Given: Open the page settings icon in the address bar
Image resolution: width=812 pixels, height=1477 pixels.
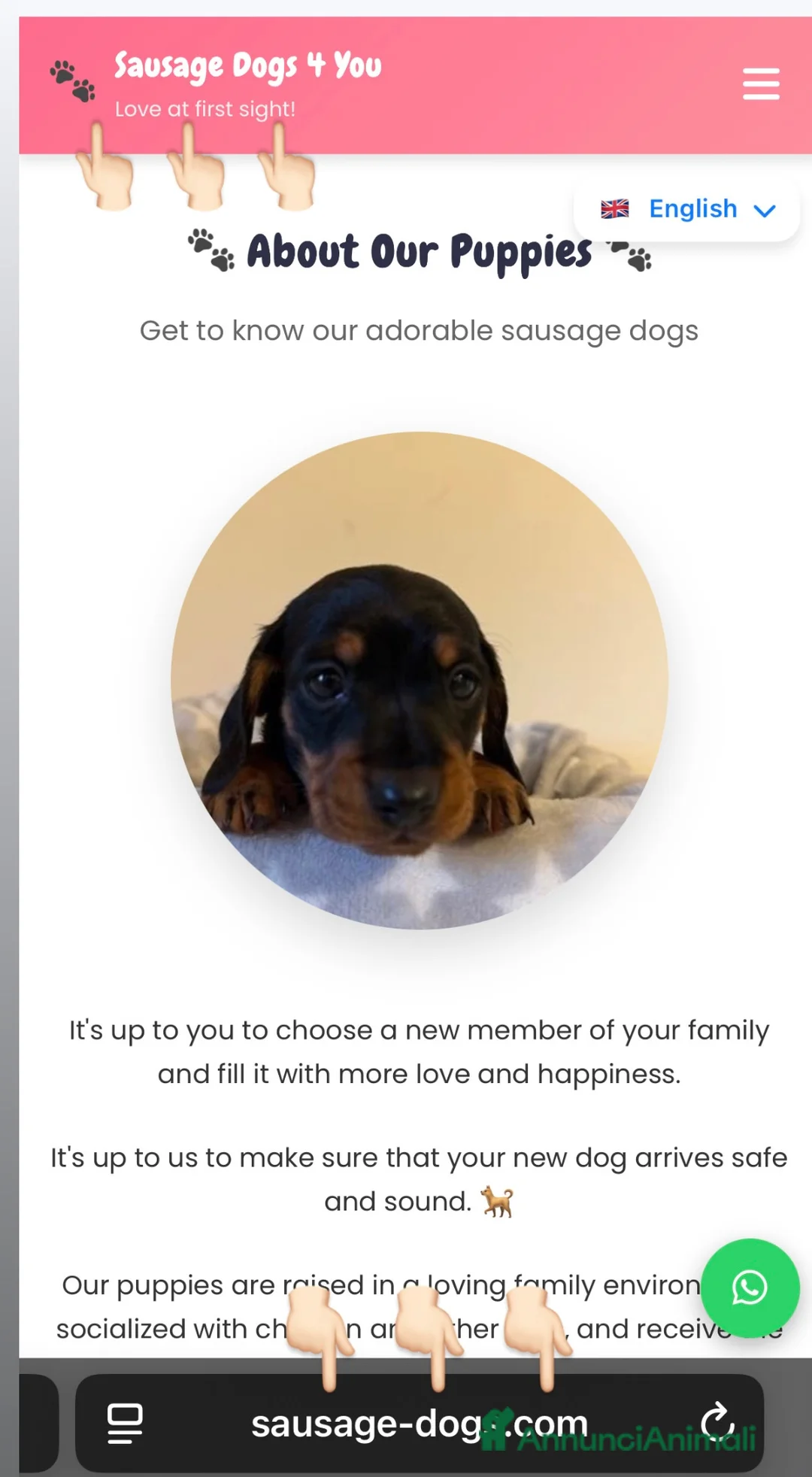Looking at the screenshot, I should (125, 1423).
